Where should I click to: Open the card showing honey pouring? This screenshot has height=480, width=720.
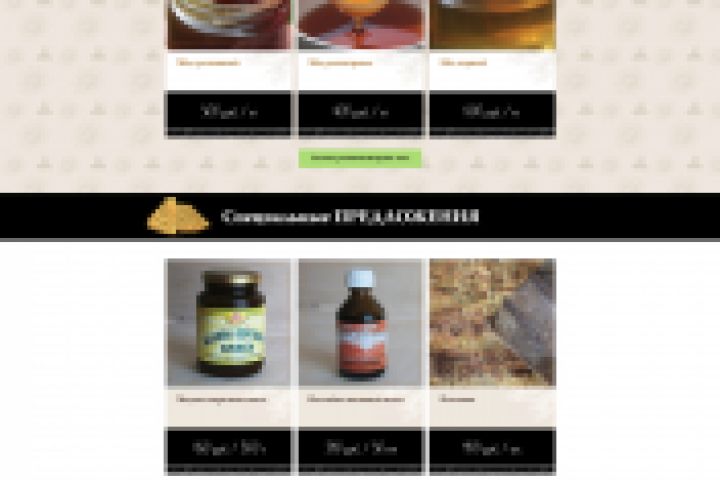pos(360,30)
